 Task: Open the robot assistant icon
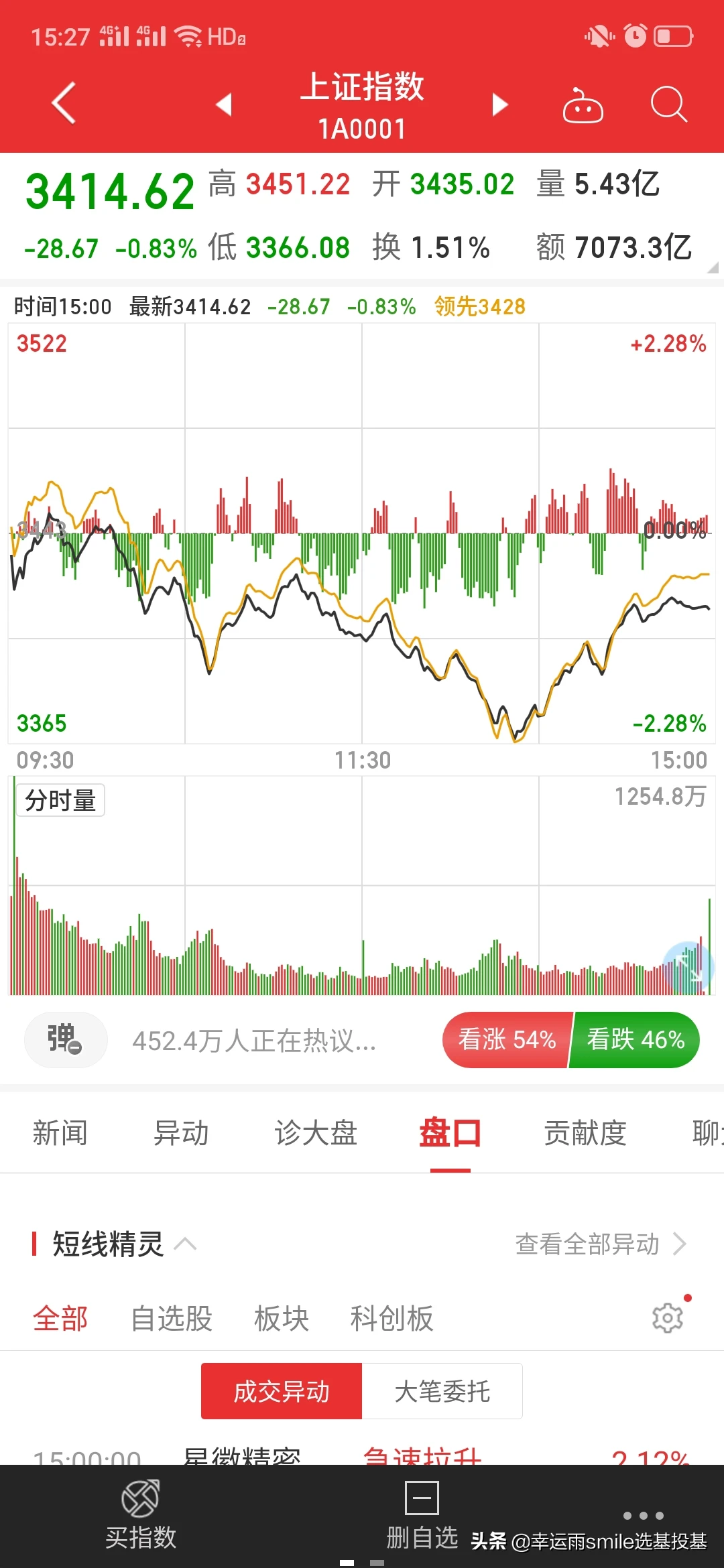(x=583, y=105)
